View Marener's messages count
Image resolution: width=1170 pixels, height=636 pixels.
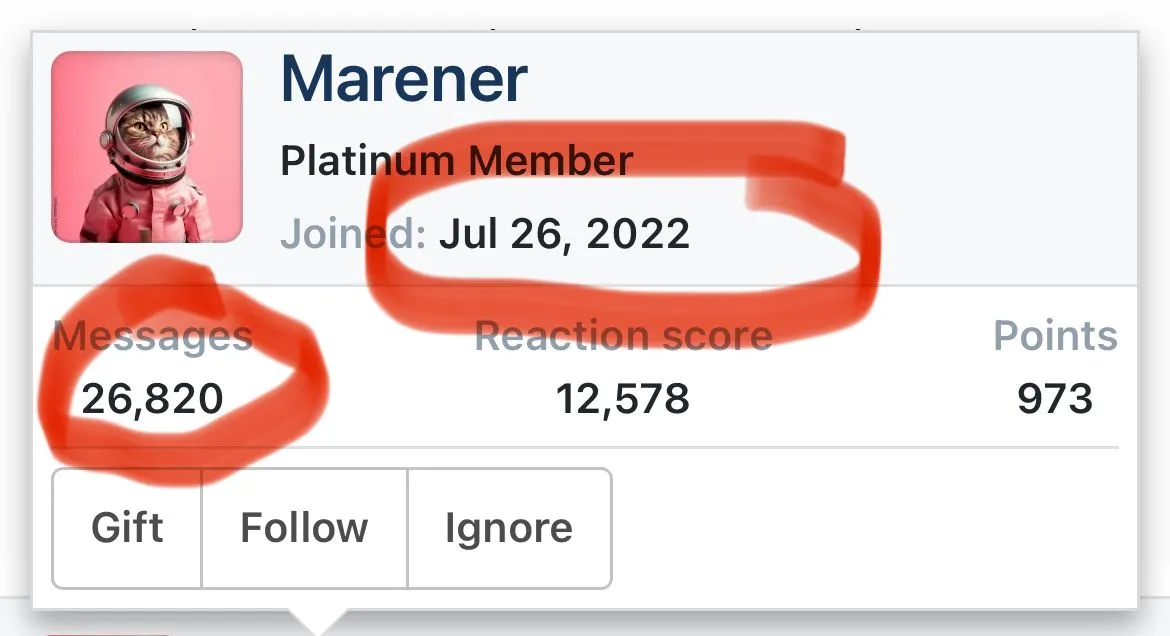point(152,399)
